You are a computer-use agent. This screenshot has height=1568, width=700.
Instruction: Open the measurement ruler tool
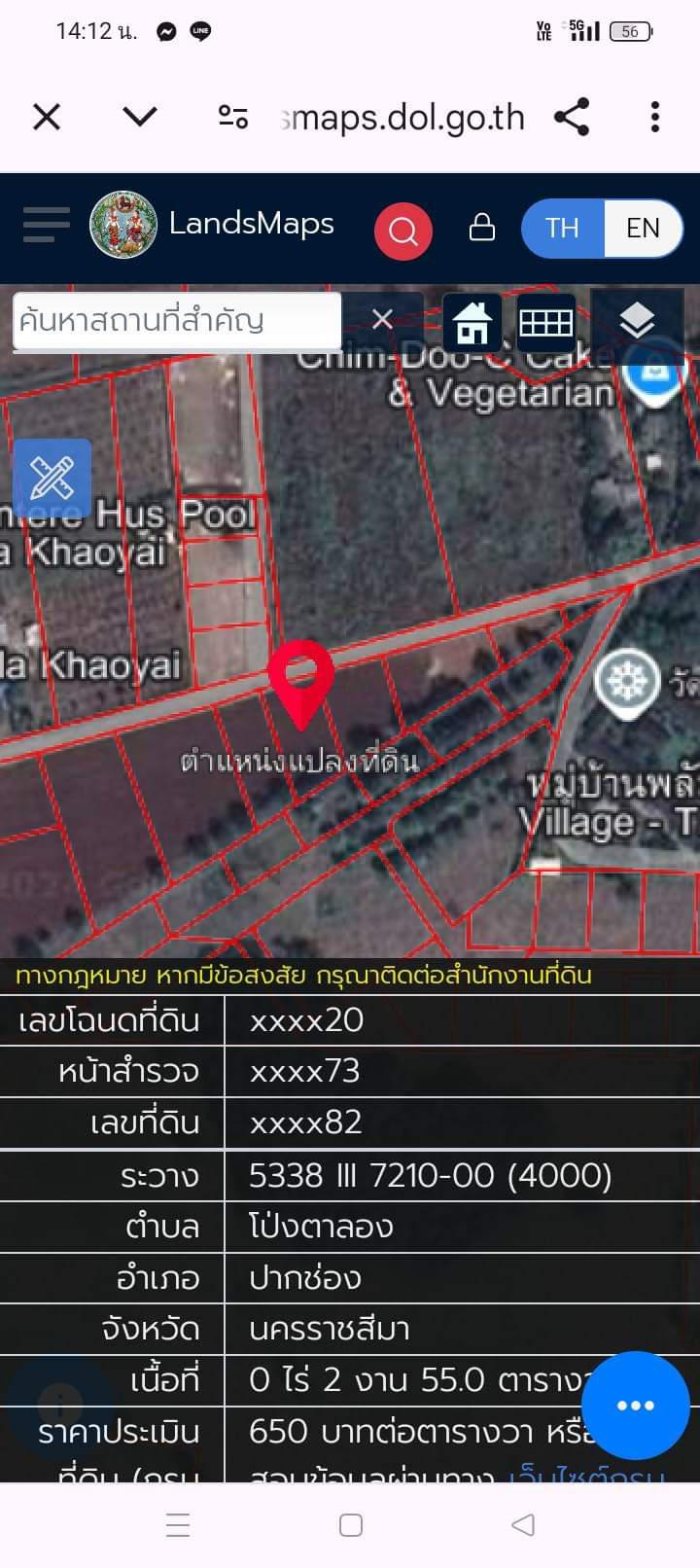click(52, 478)
